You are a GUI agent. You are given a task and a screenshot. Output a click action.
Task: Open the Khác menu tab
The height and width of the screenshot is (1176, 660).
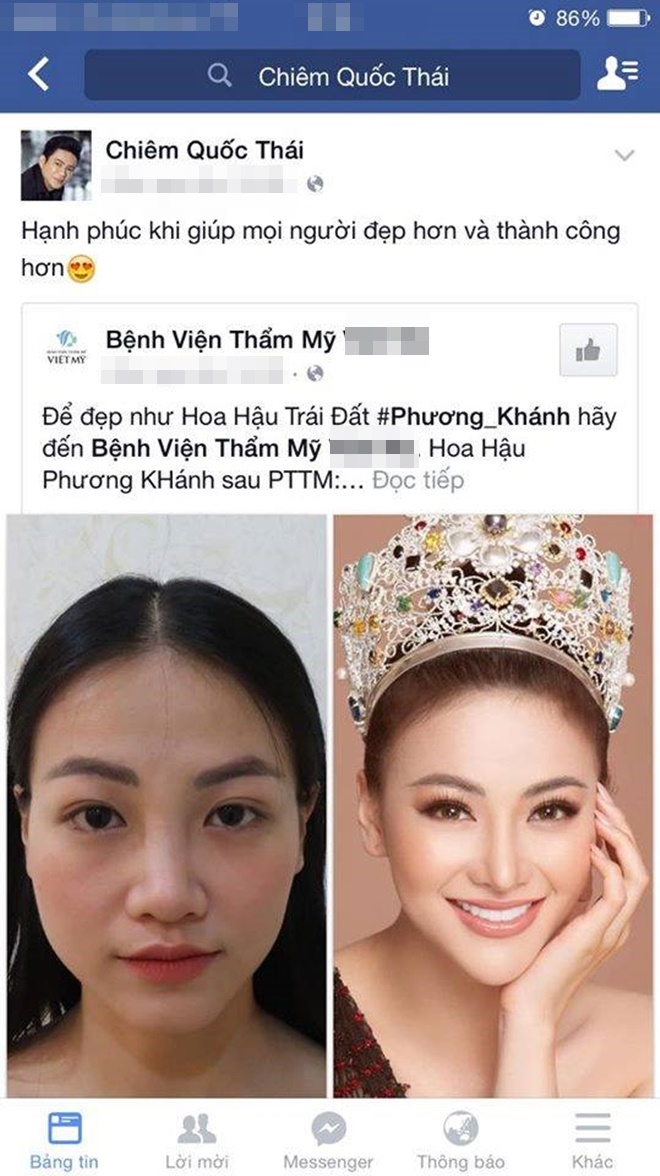click(592, 1140)
